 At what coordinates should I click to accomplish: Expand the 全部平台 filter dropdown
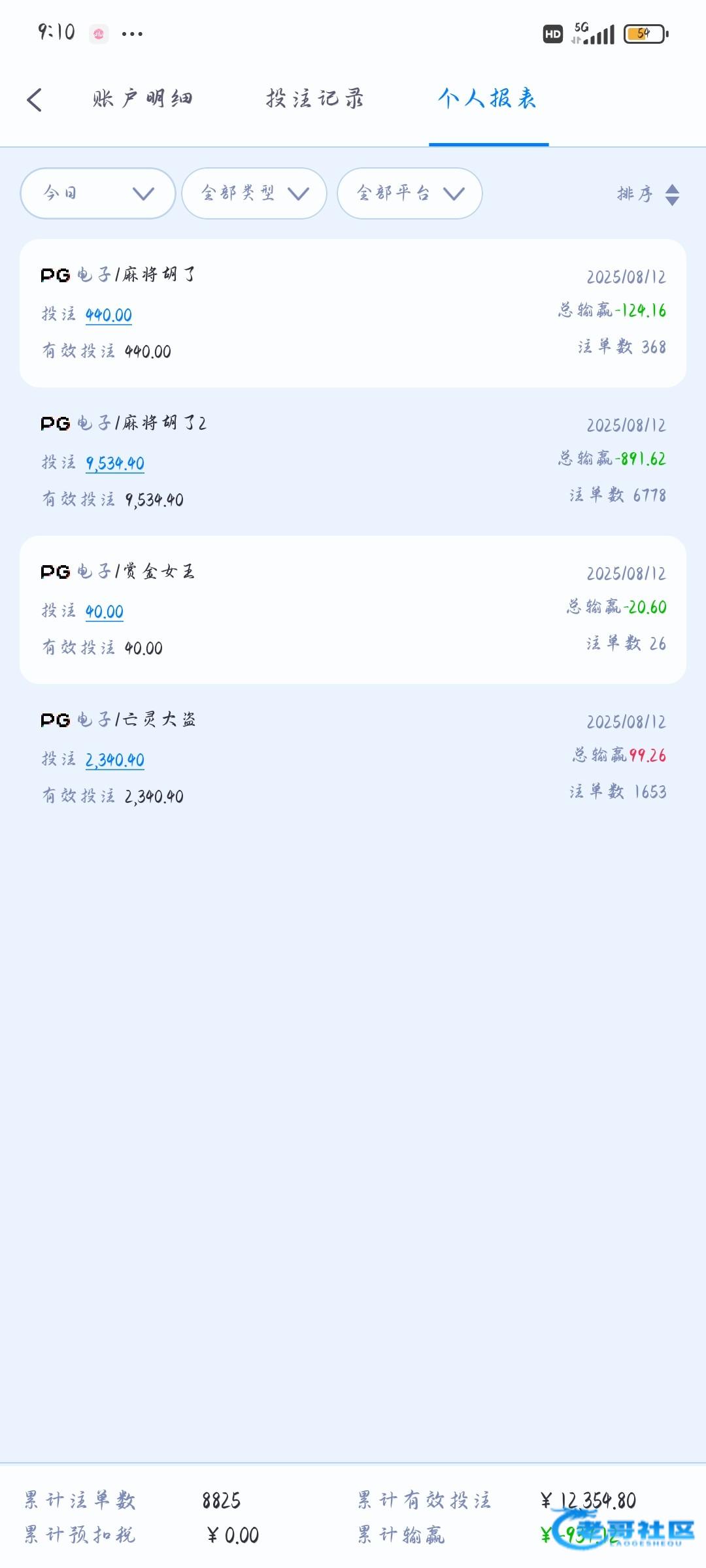pos(410,193)
